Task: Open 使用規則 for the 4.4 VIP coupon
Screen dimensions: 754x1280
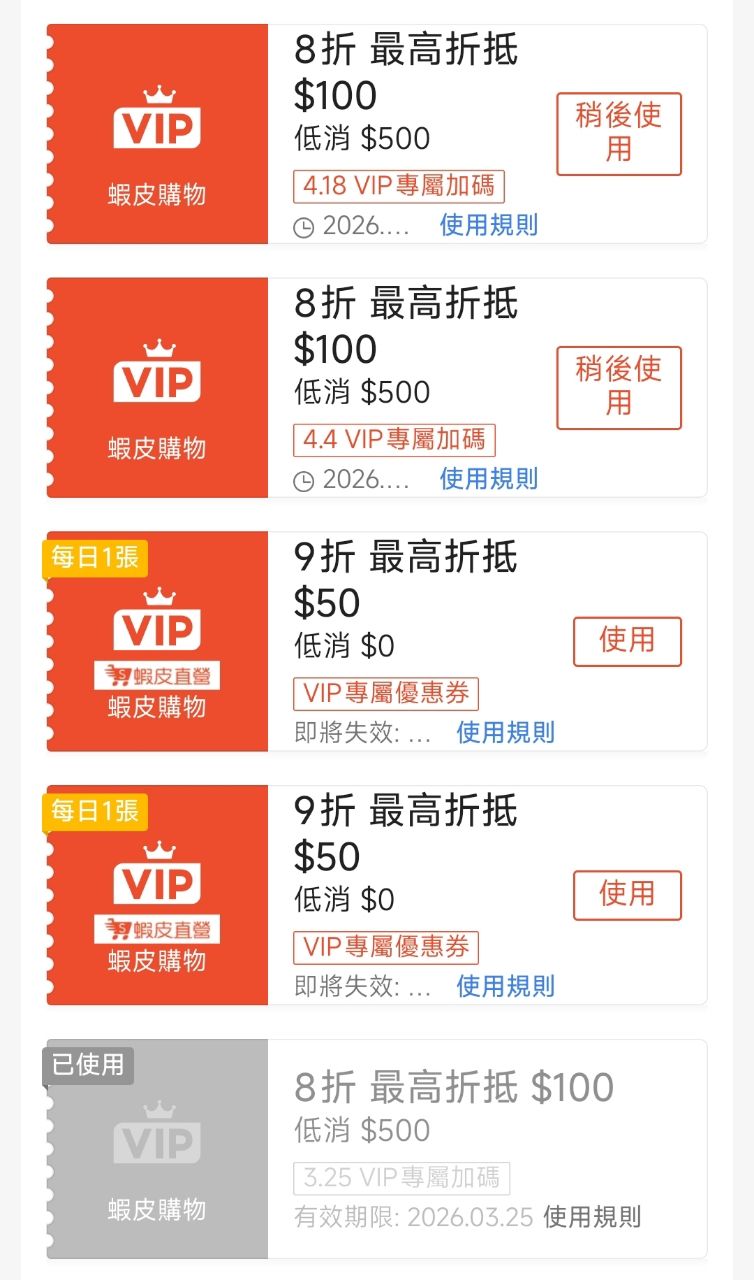Action: 488,479
